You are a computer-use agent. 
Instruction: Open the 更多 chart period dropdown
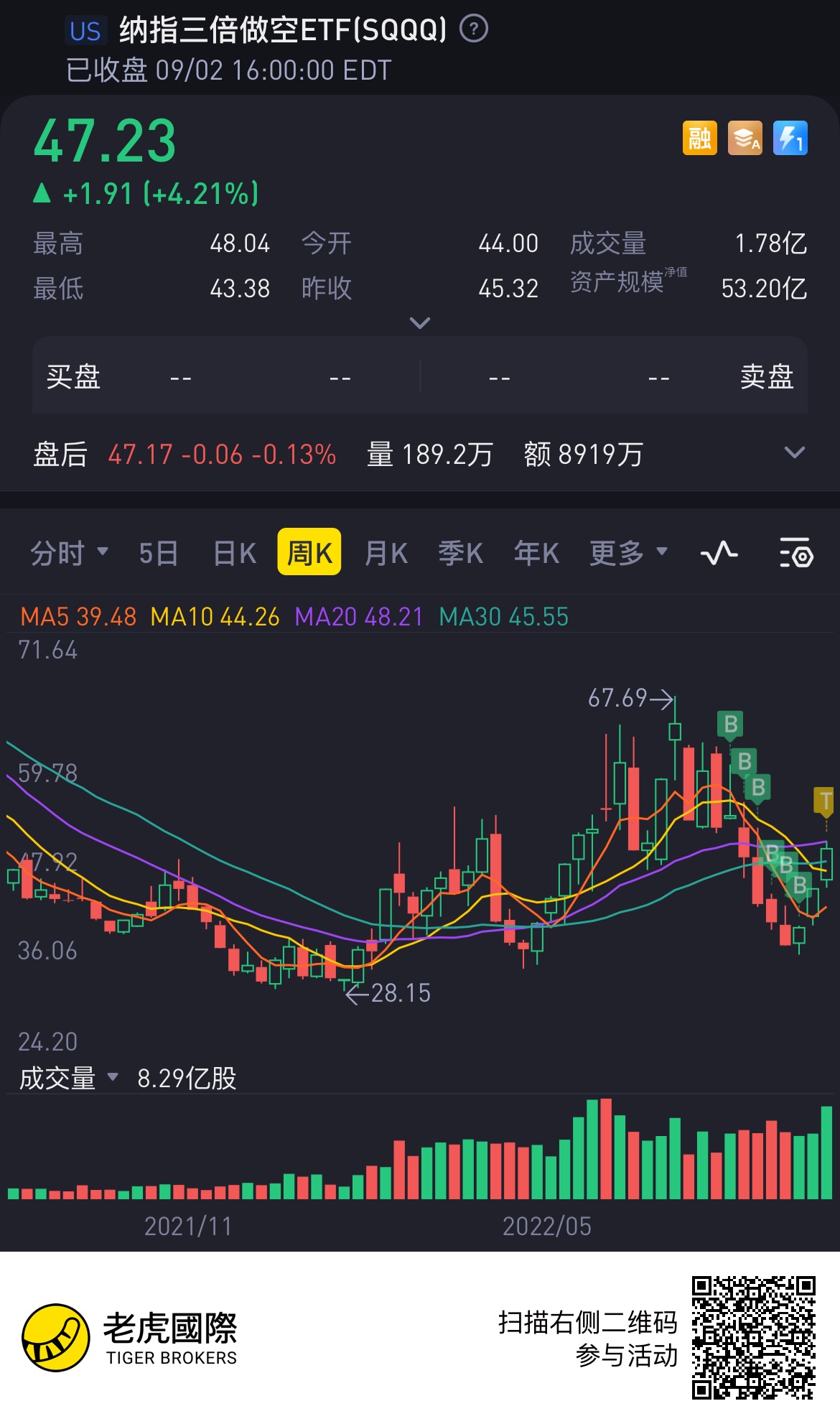[628, 553]
